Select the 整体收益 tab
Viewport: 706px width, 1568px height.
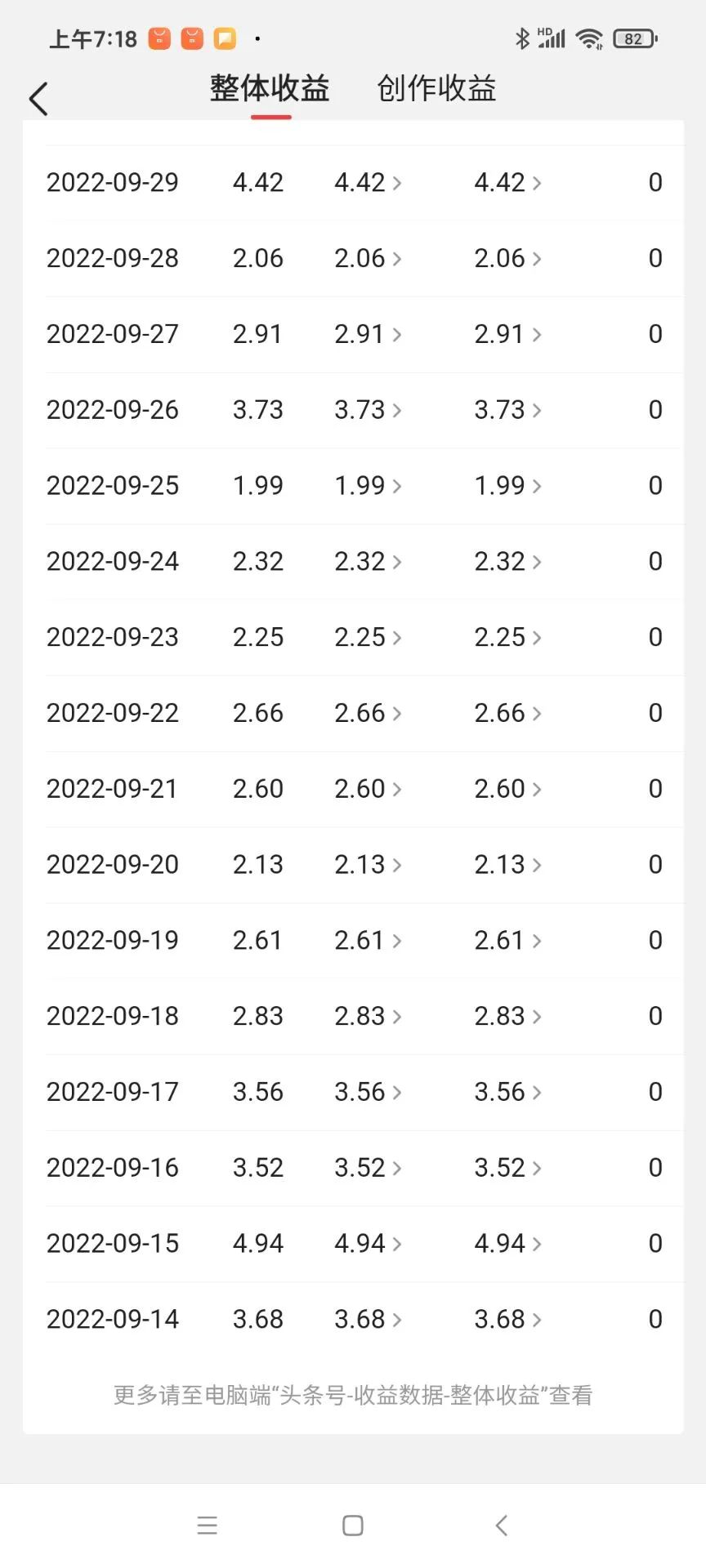pyautogui.click(x=270, y=89)
